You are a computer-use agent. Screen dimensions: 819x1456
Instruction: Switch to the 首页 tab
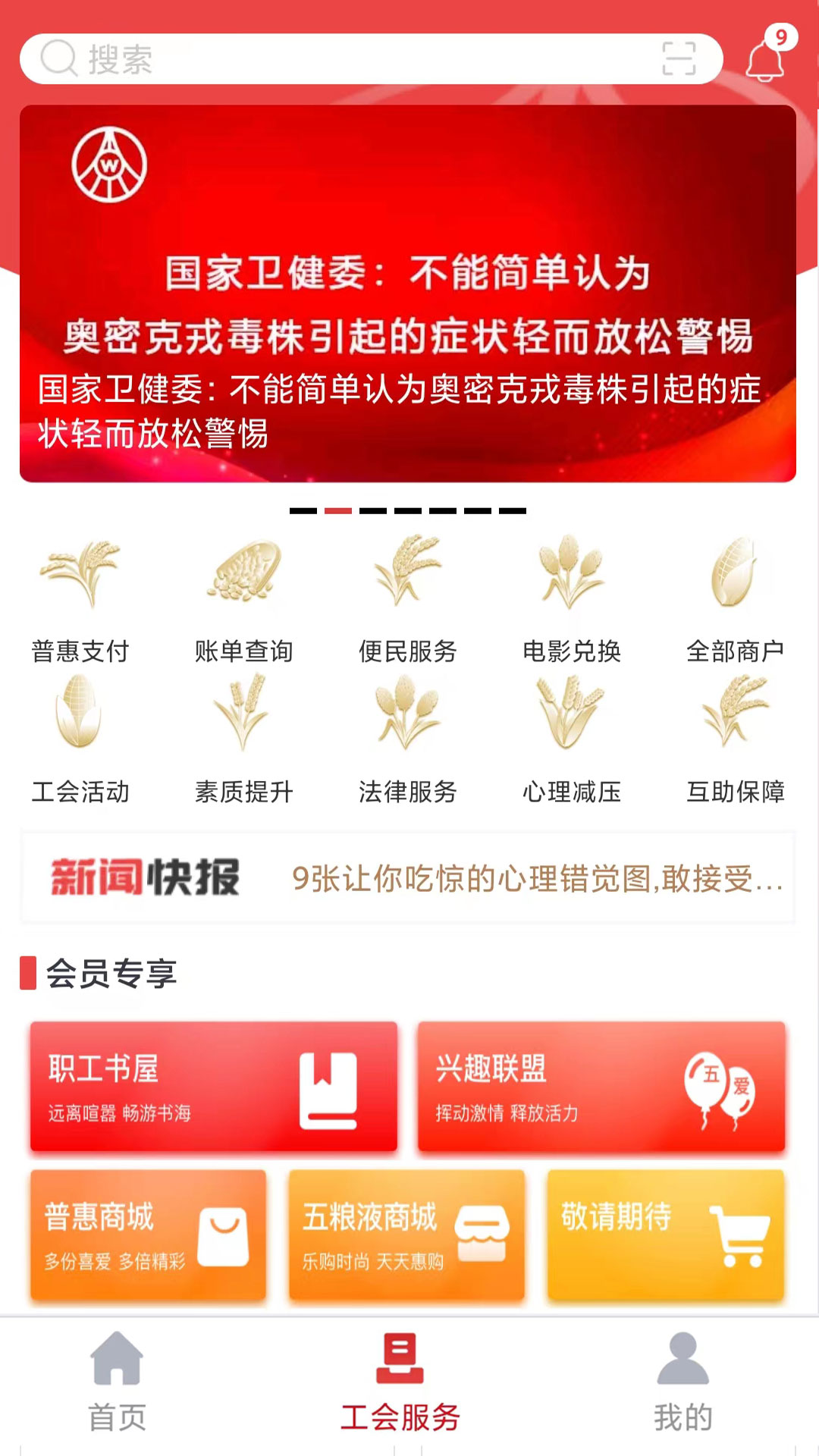pyautogui.click(x=117, y=1383)
